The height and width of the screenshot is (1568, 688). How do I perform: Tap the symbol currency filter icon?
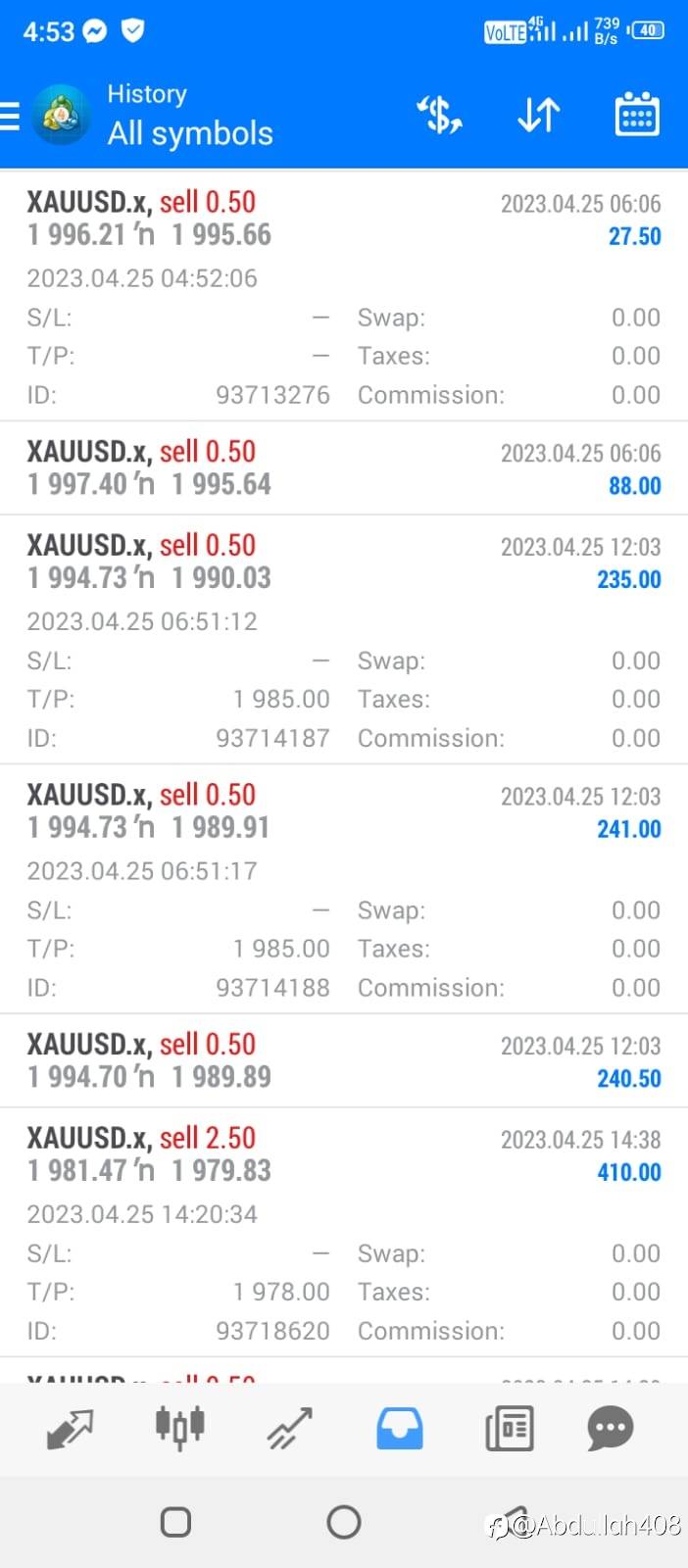pos(439,115)
